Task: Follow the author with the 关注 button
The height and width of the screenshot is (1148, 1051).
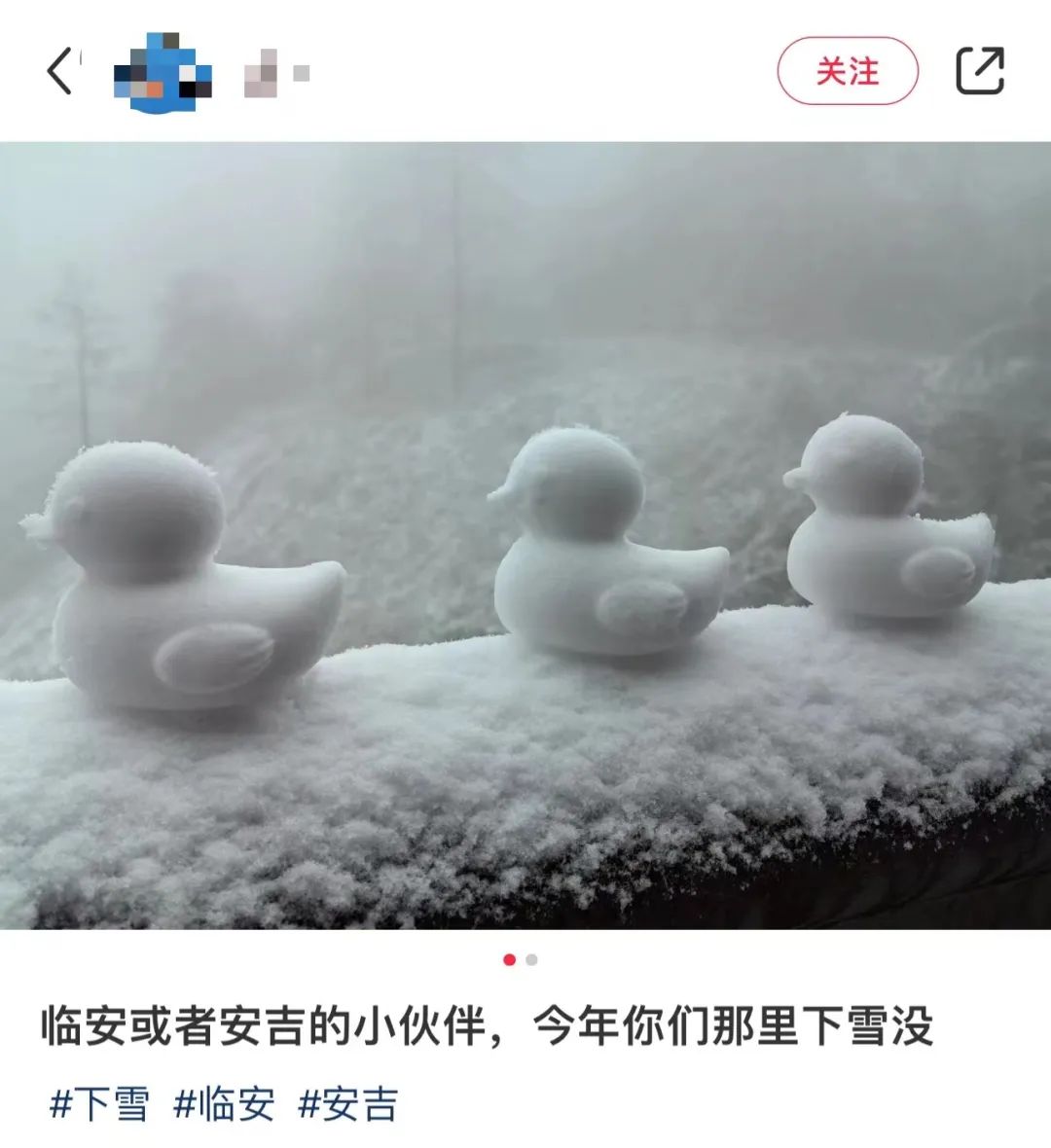Action: click(847, 71)
